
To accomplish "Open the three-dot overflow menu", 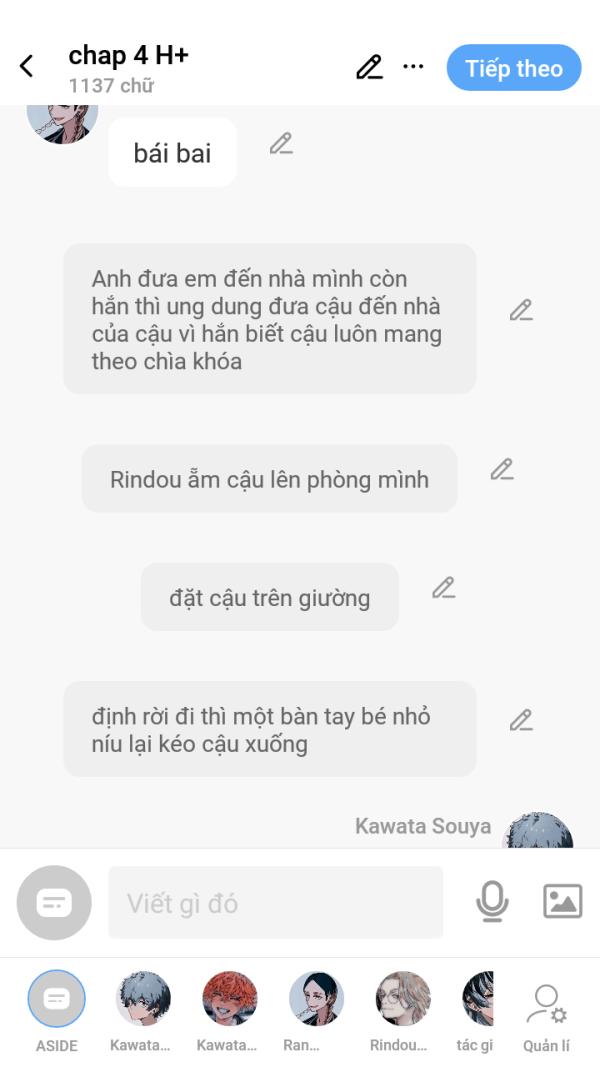I will pyautogui.click(x=413, y=66).
